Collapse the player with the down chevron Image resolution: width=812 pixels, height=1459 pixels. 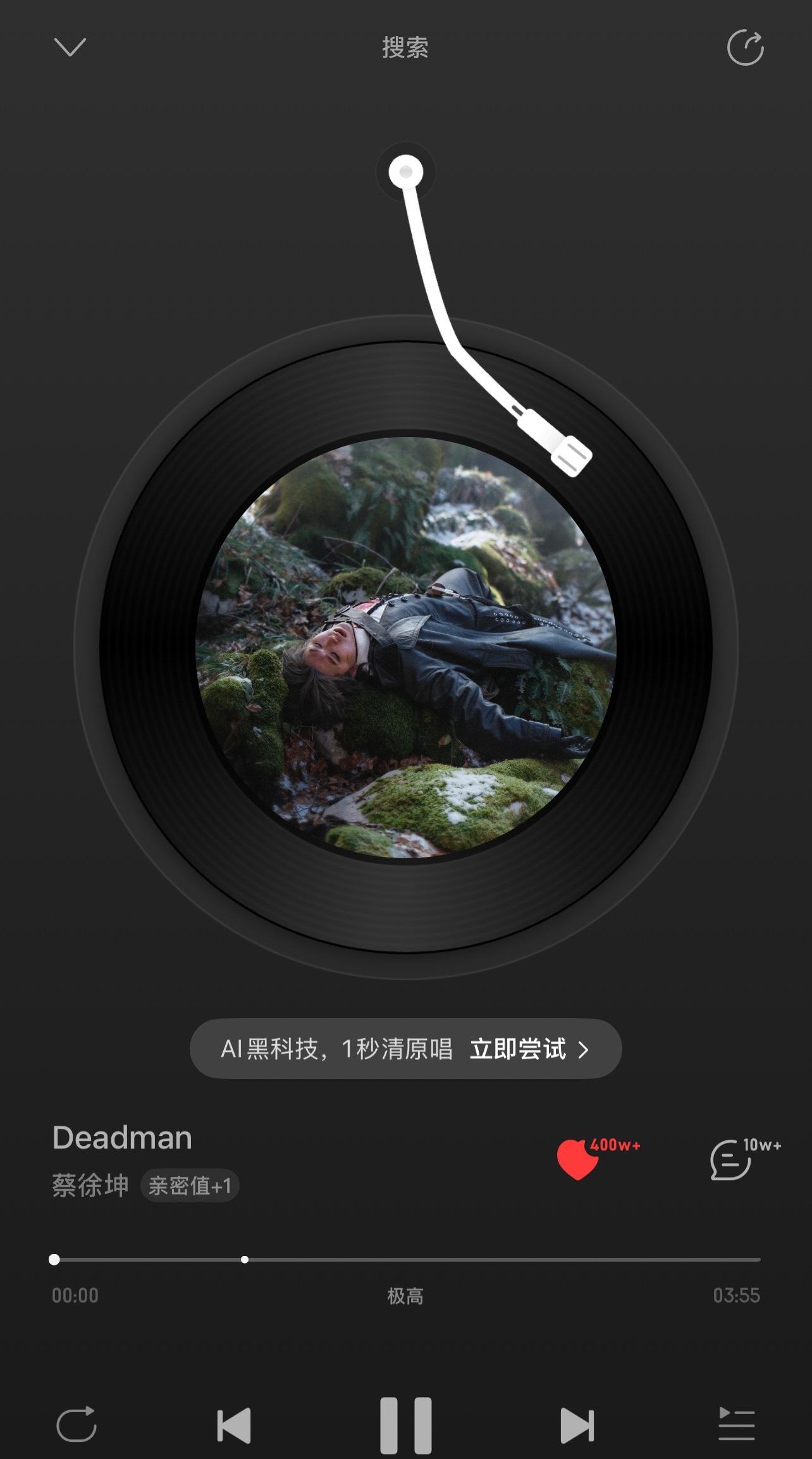(x=70, y=47)
